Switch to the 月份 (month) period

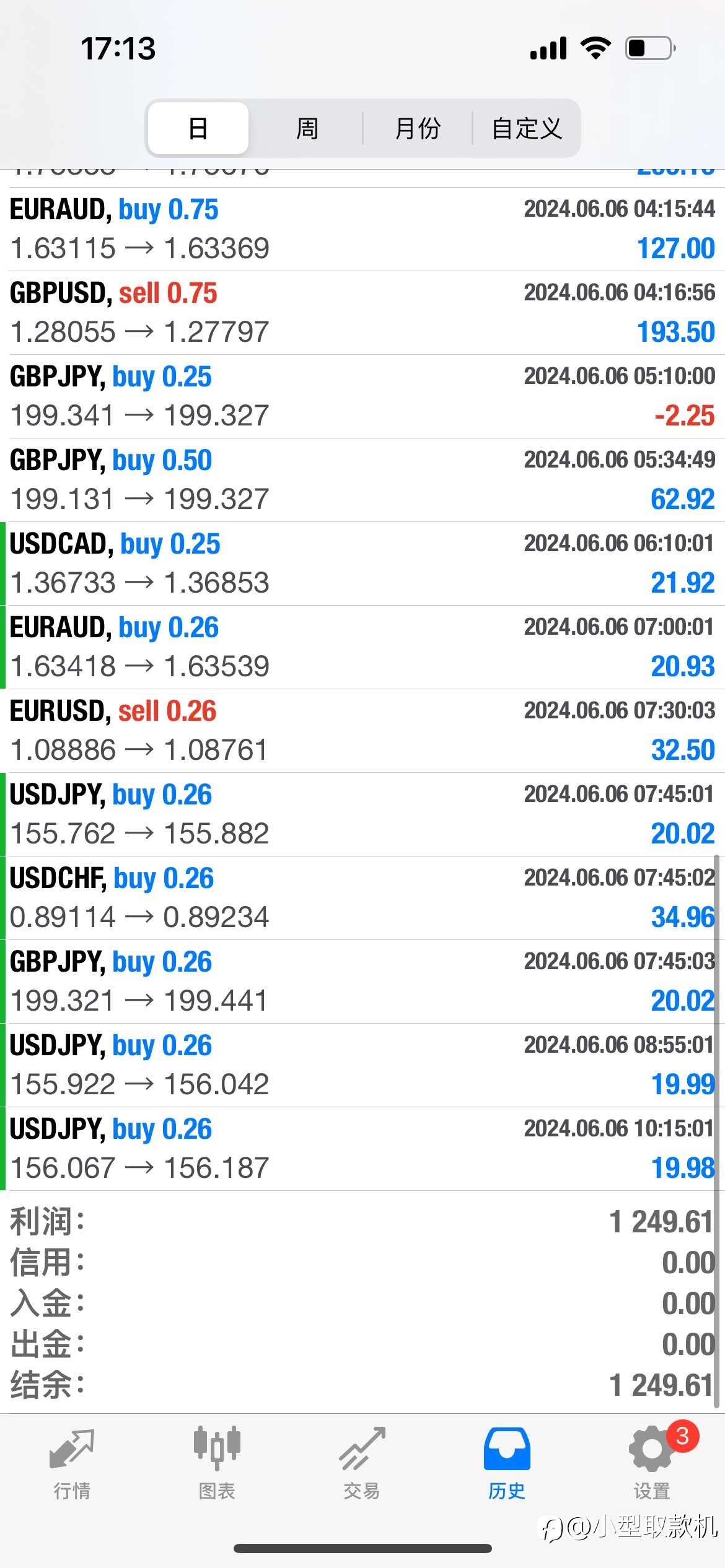click(x=417, y=128)
